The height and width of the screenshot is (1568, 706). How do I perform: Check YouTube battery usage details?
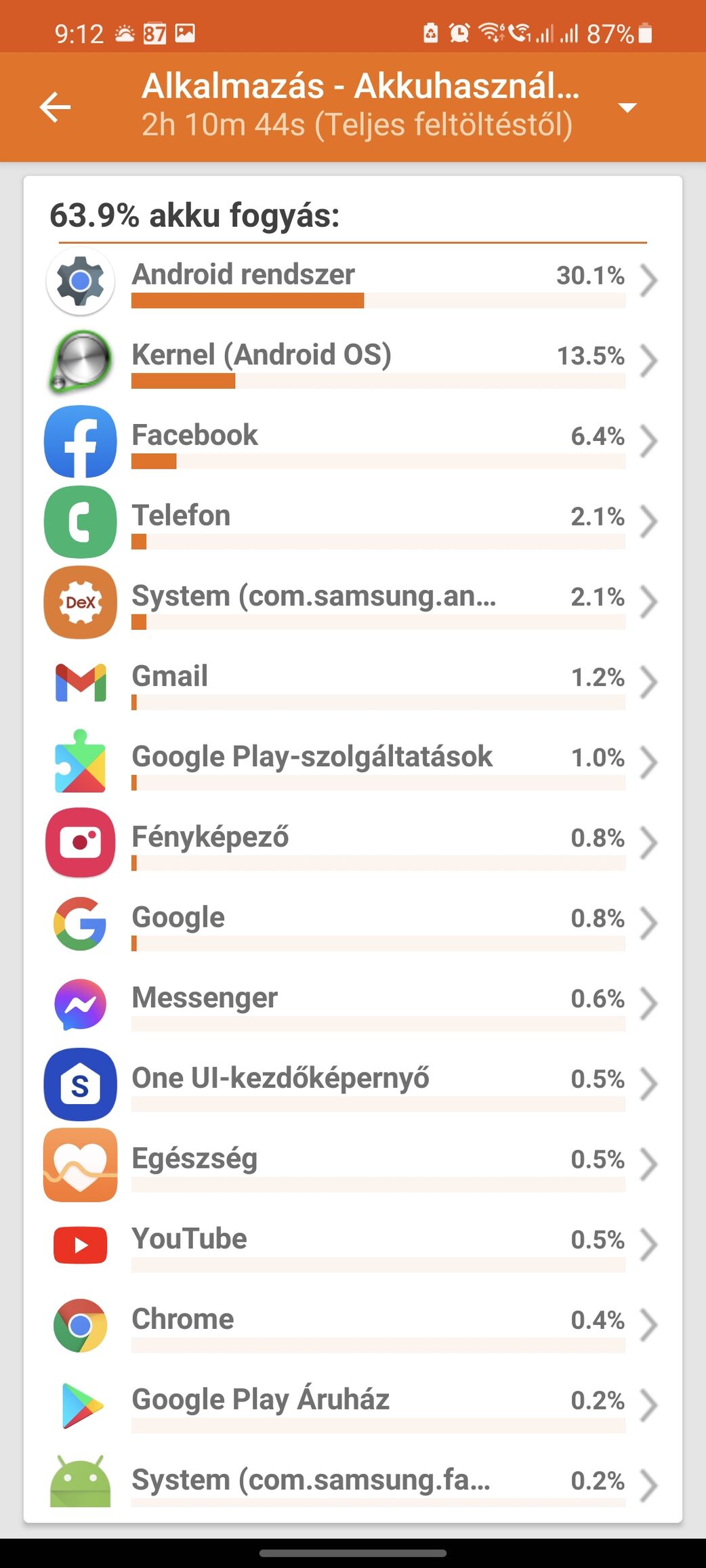(x=352, y=1244)
